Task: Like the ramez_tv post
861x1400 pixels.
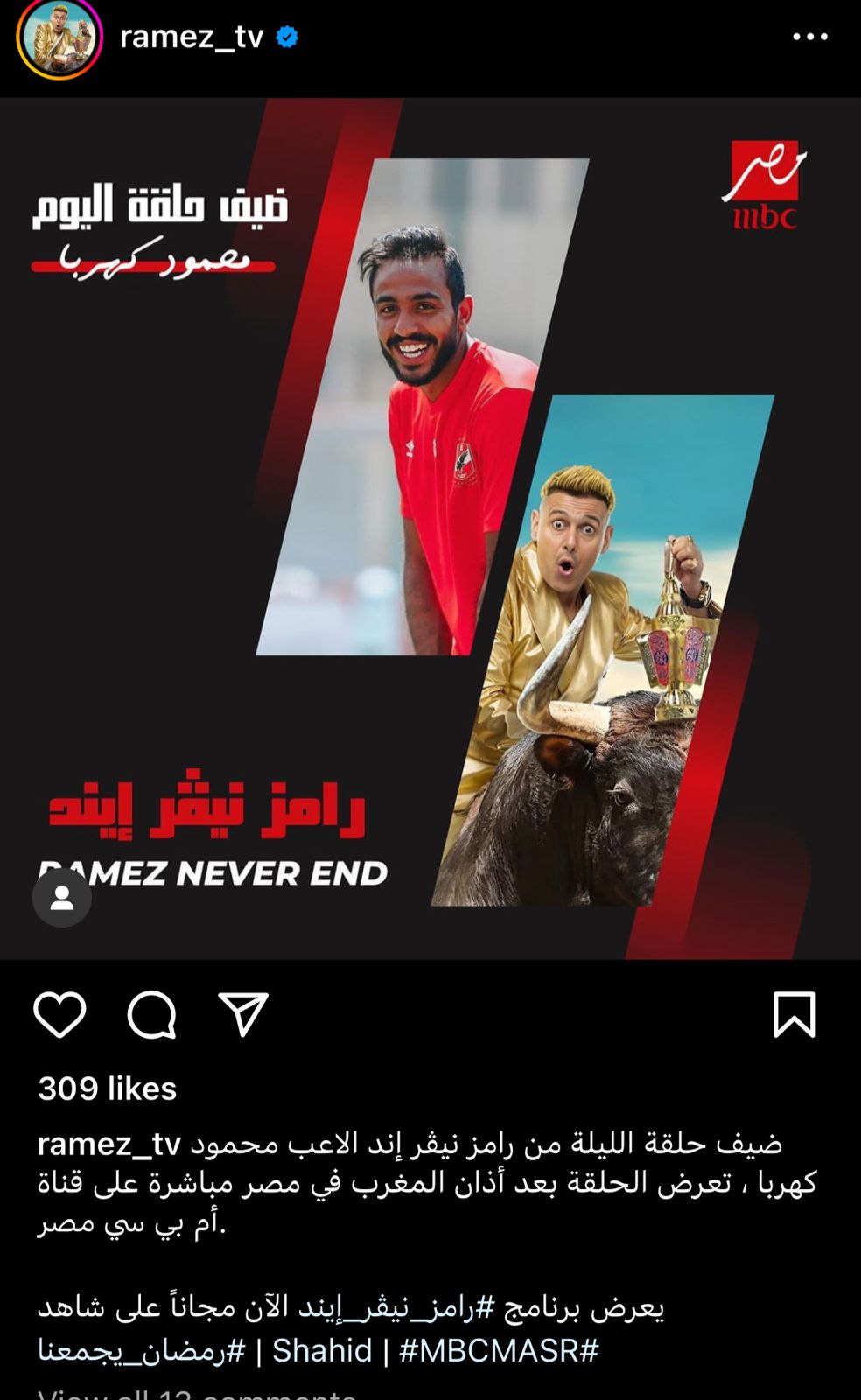Action: (x=59, y=1015)
